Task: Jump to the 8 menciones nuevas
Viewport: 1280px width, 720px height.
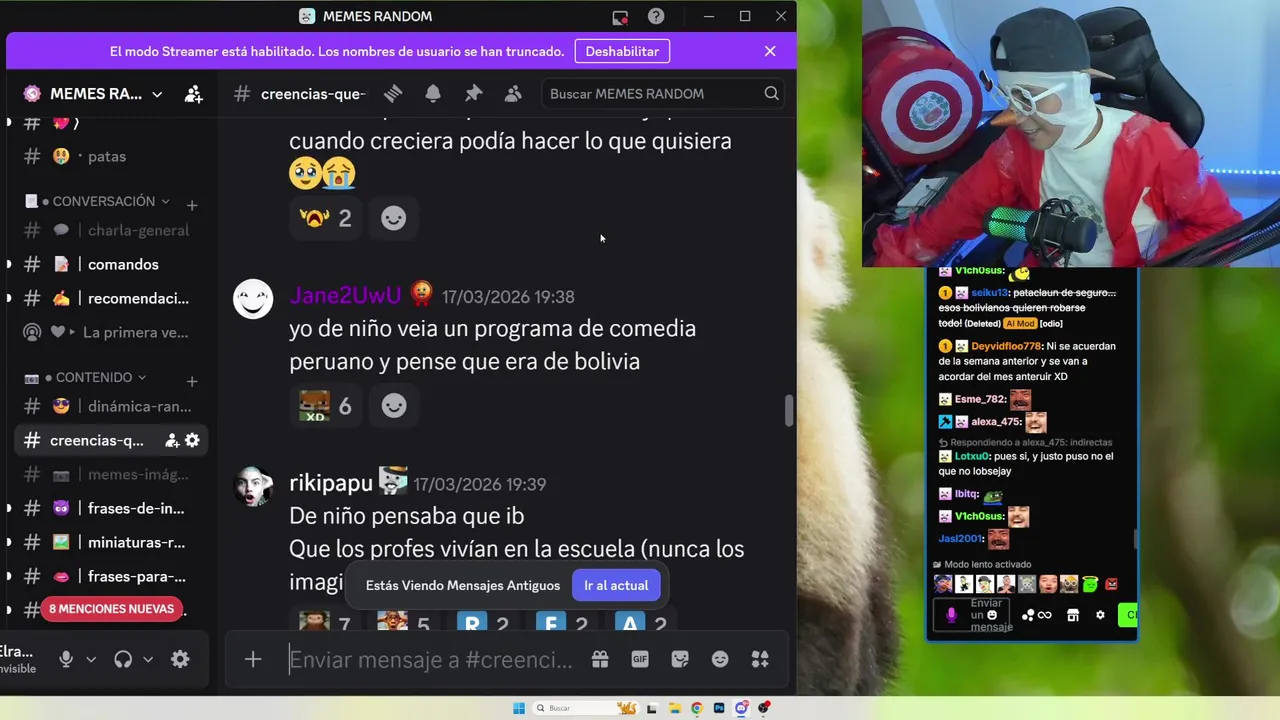Action: click(x=112, y=609)
